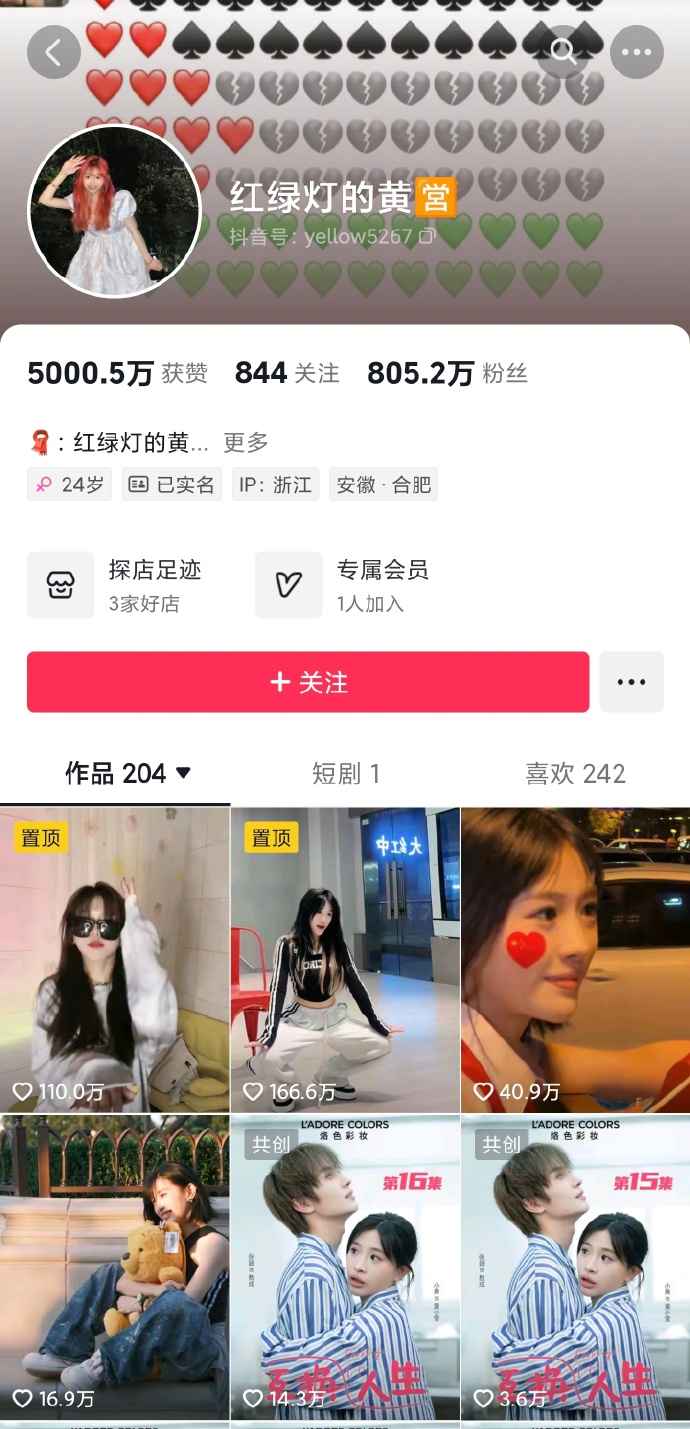
Task: Follow this user with the 关注 button
Action: (308, 682)
